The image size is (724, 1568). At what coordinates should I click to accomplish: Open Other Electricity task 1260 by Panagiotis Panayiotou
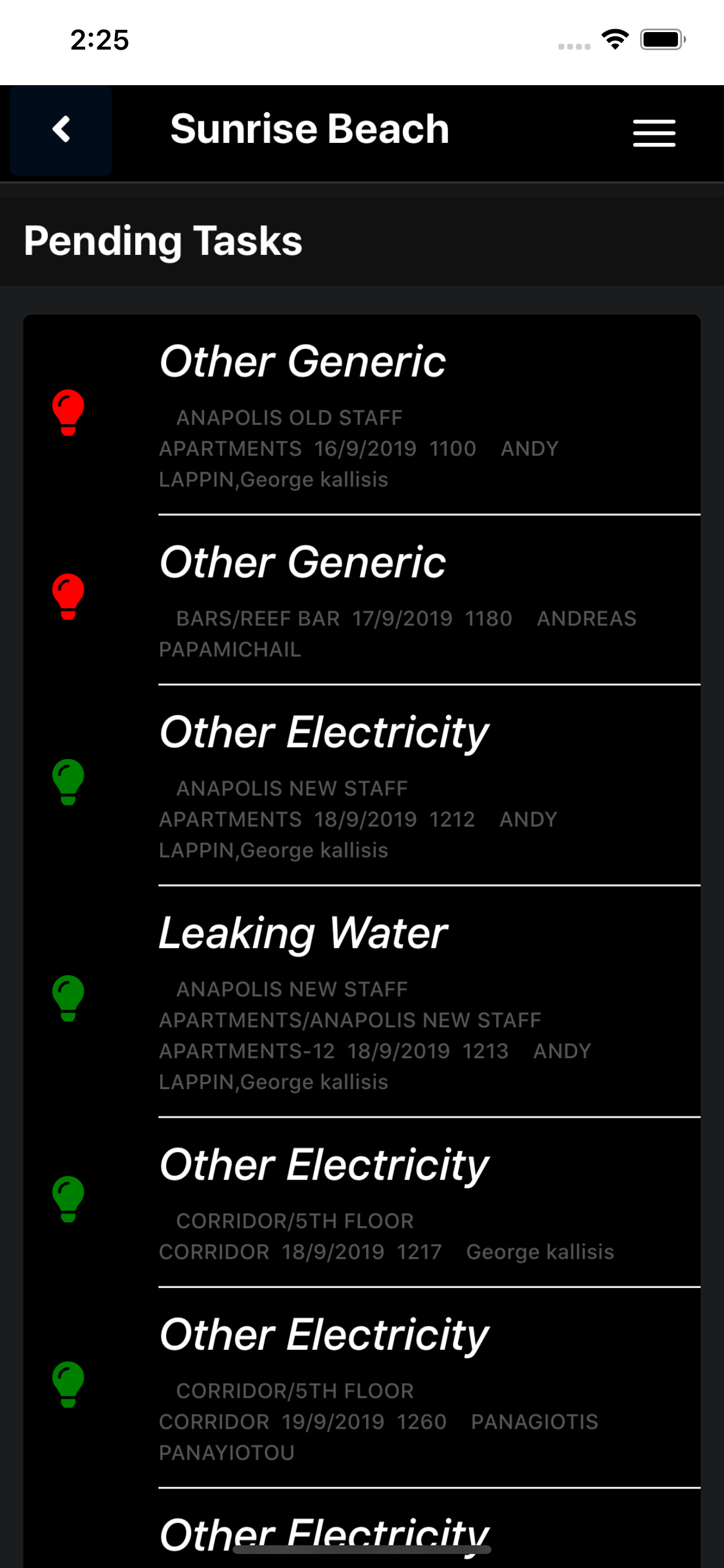pyautogui.click(x=362, y=1388)
